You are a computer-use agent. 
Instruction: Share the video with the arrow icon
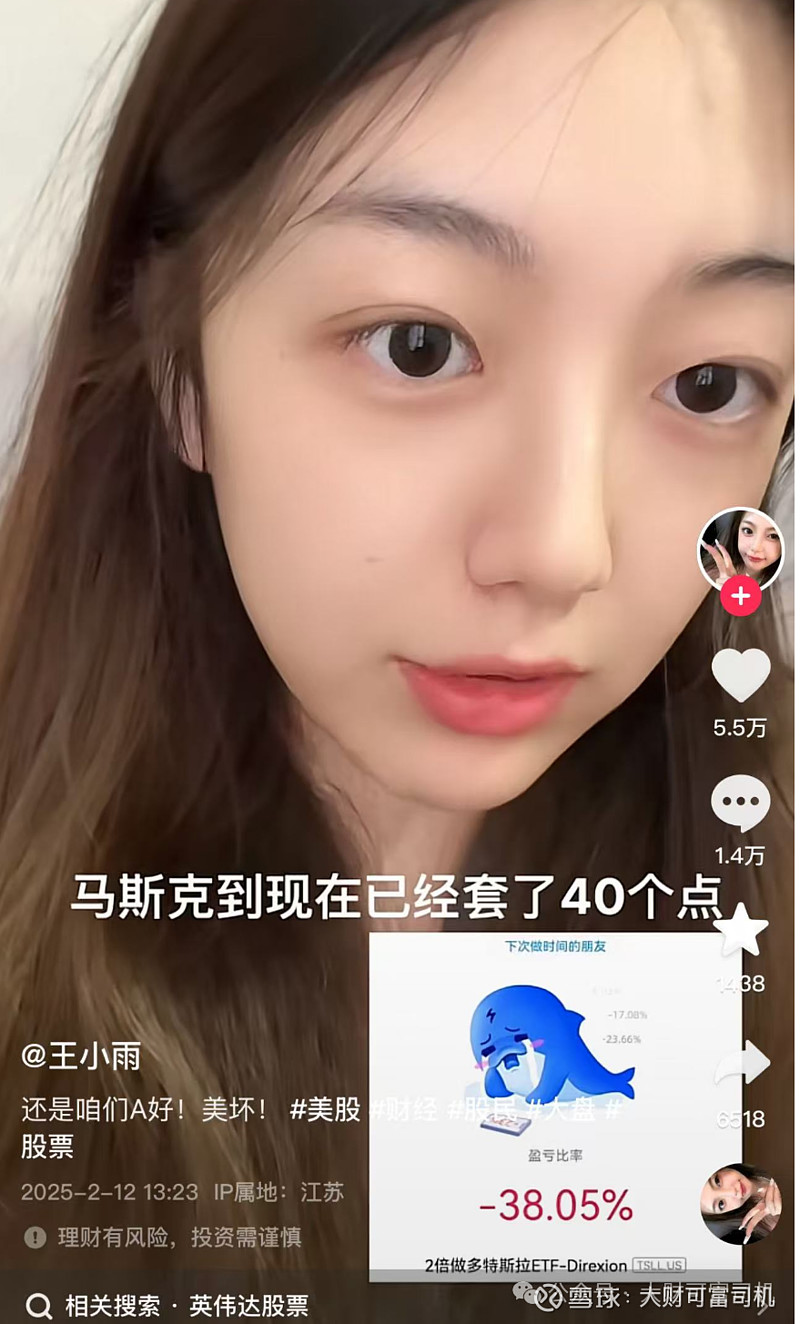[744, 1063]
